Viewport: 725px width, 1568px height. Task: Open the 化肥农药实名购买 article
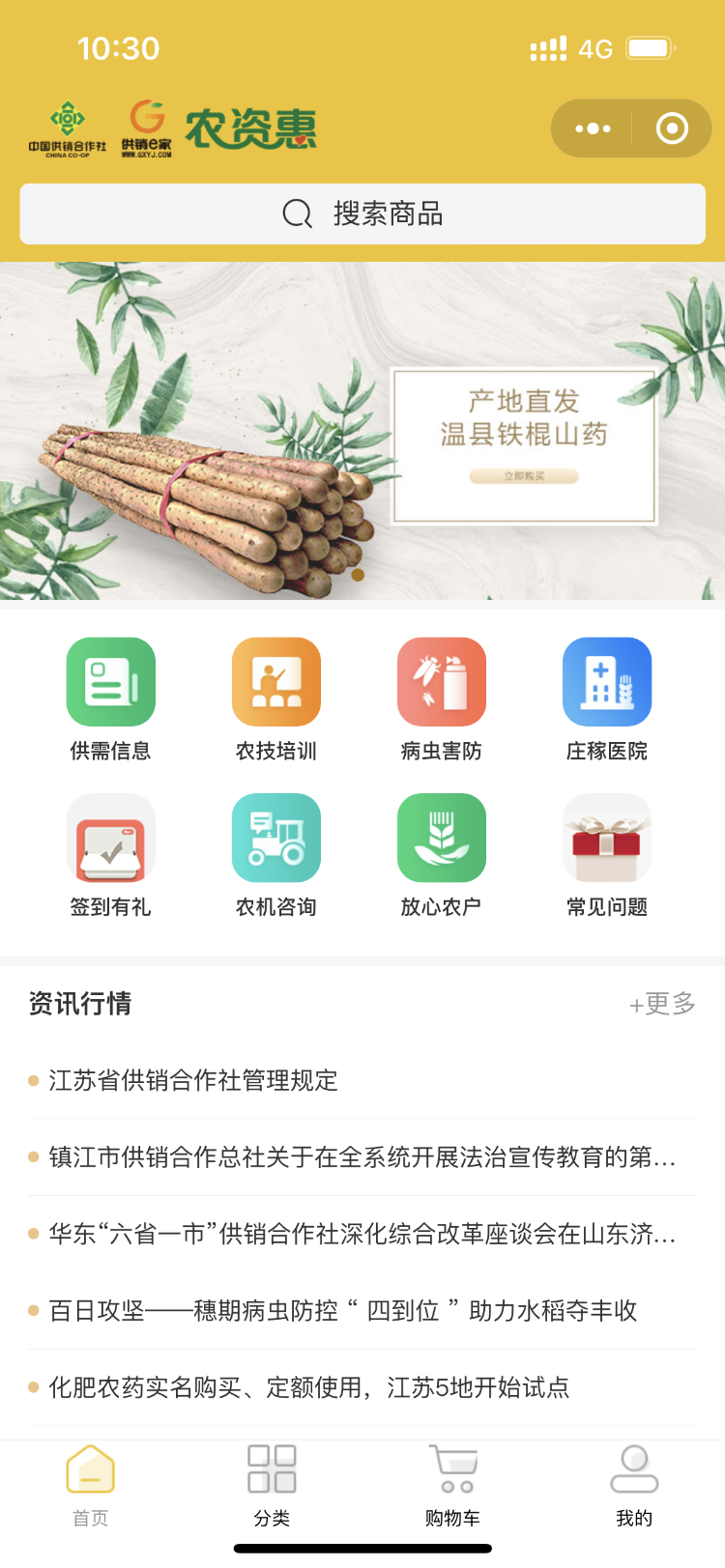click(x=309, y=1388)
